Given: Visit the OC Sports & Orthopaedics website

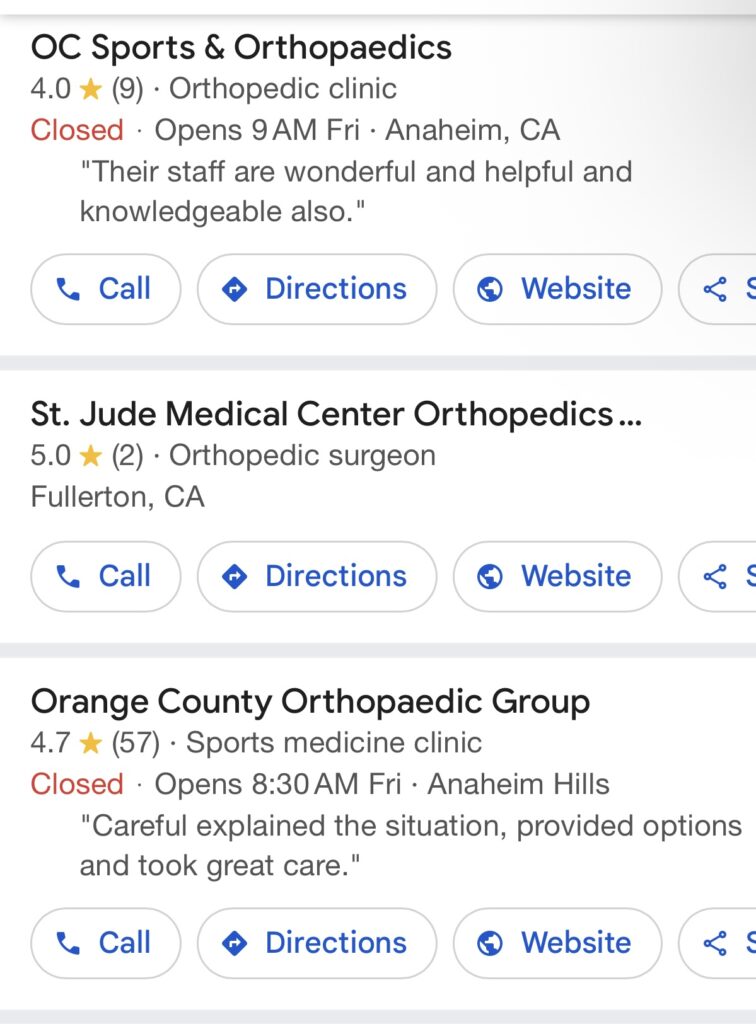Looking at the screenshot, I should coord(557,289).
